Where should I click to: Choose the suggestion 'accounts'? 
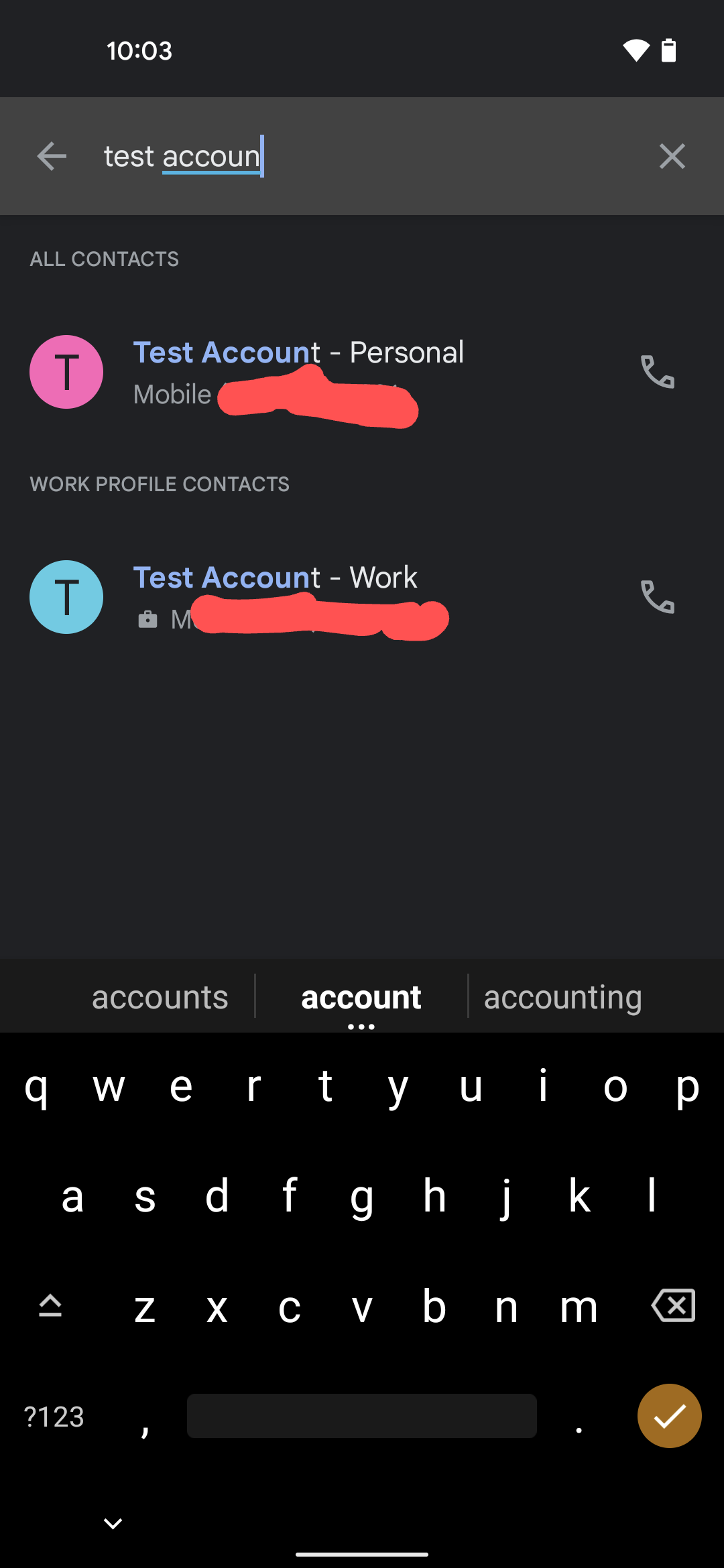coord(160,997)
